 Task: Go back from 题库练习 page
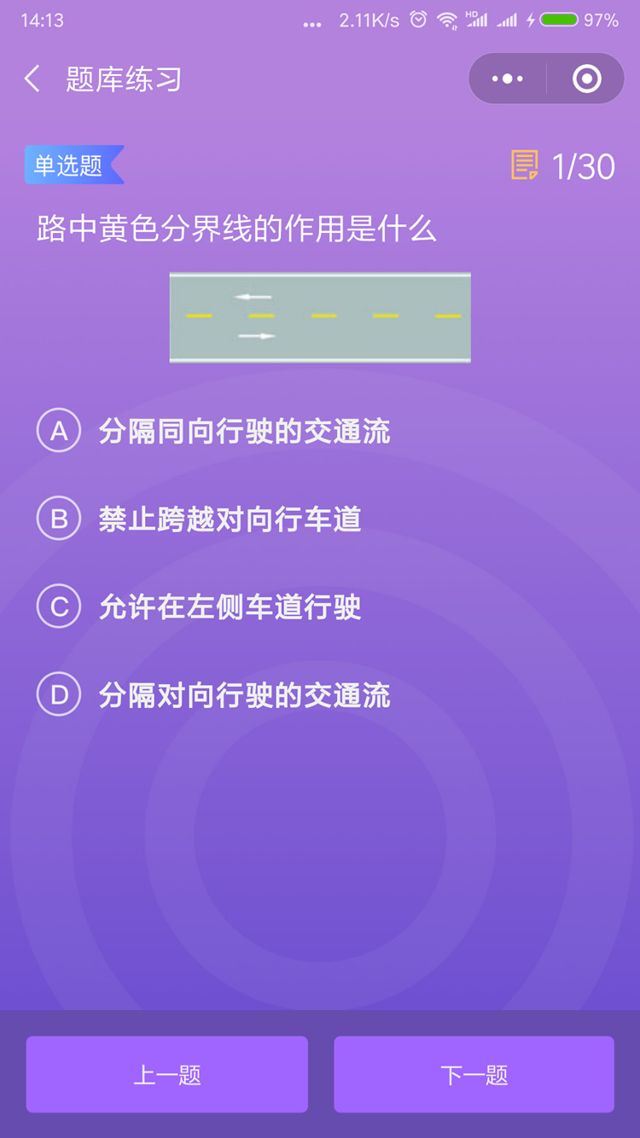[x=33, y=79]
